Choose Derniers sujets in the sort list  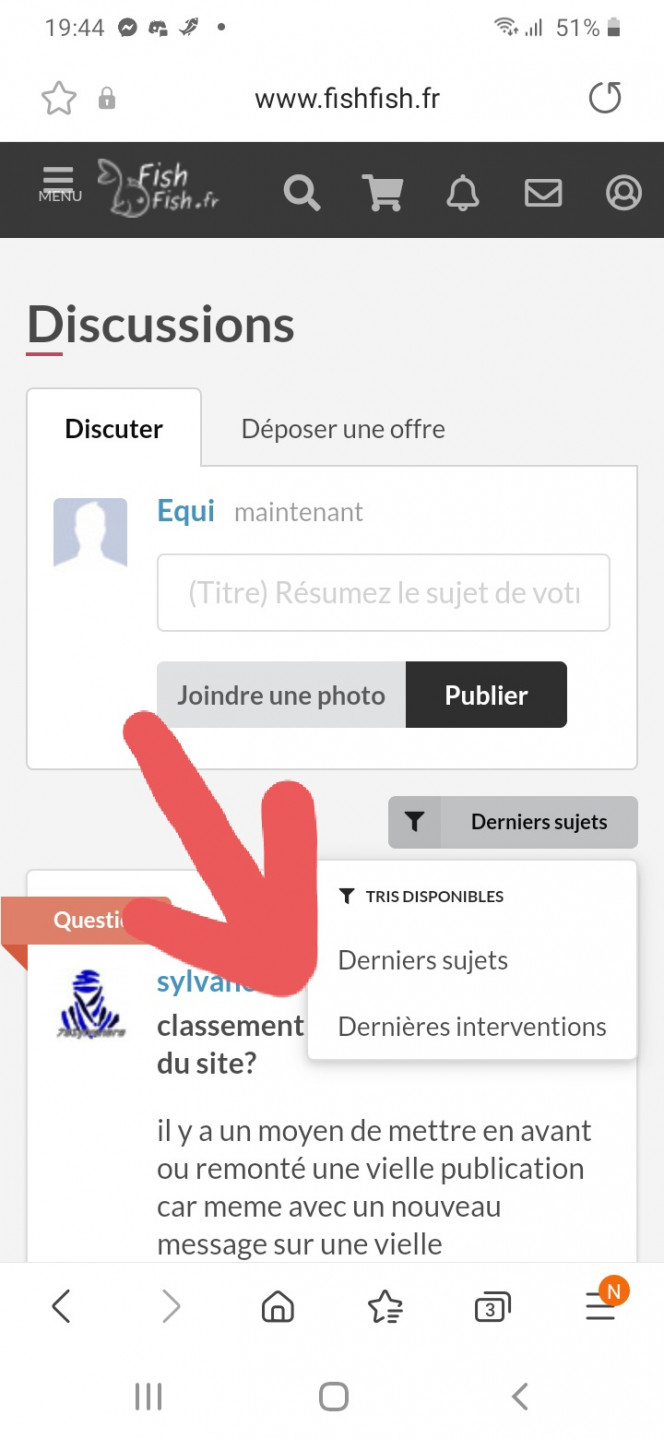[x=423, y=960]
